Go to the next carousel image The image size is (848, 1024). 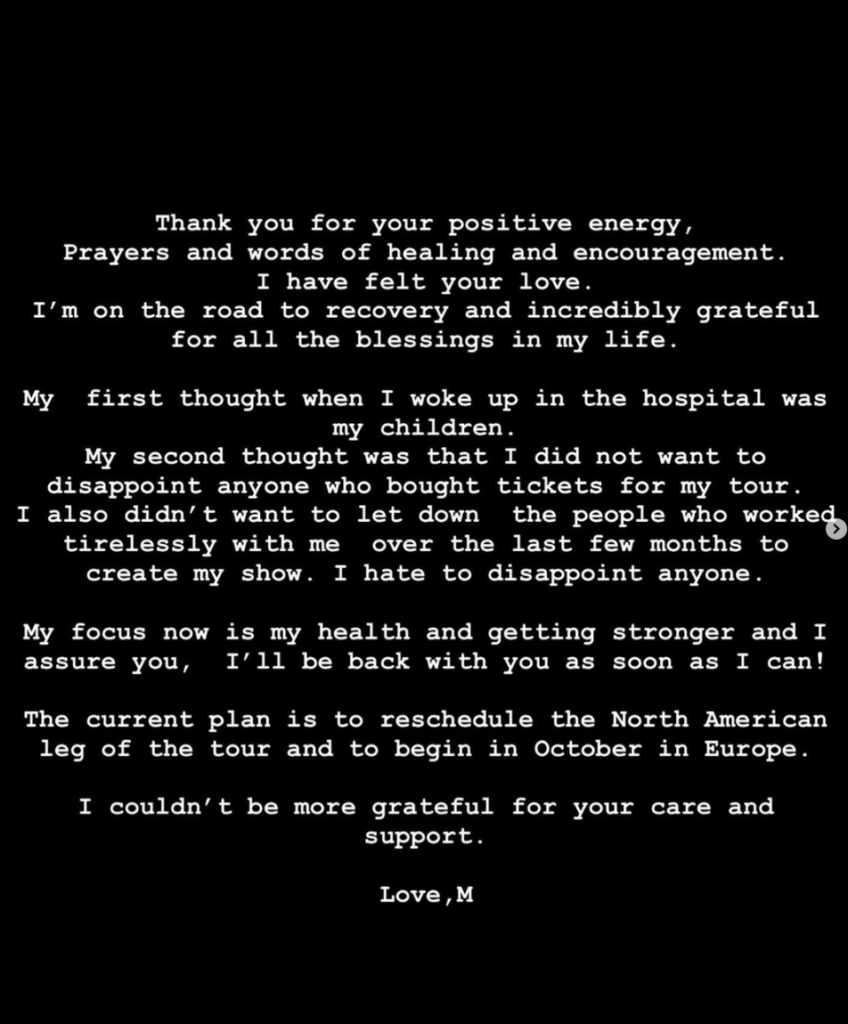tap(835, 531)
